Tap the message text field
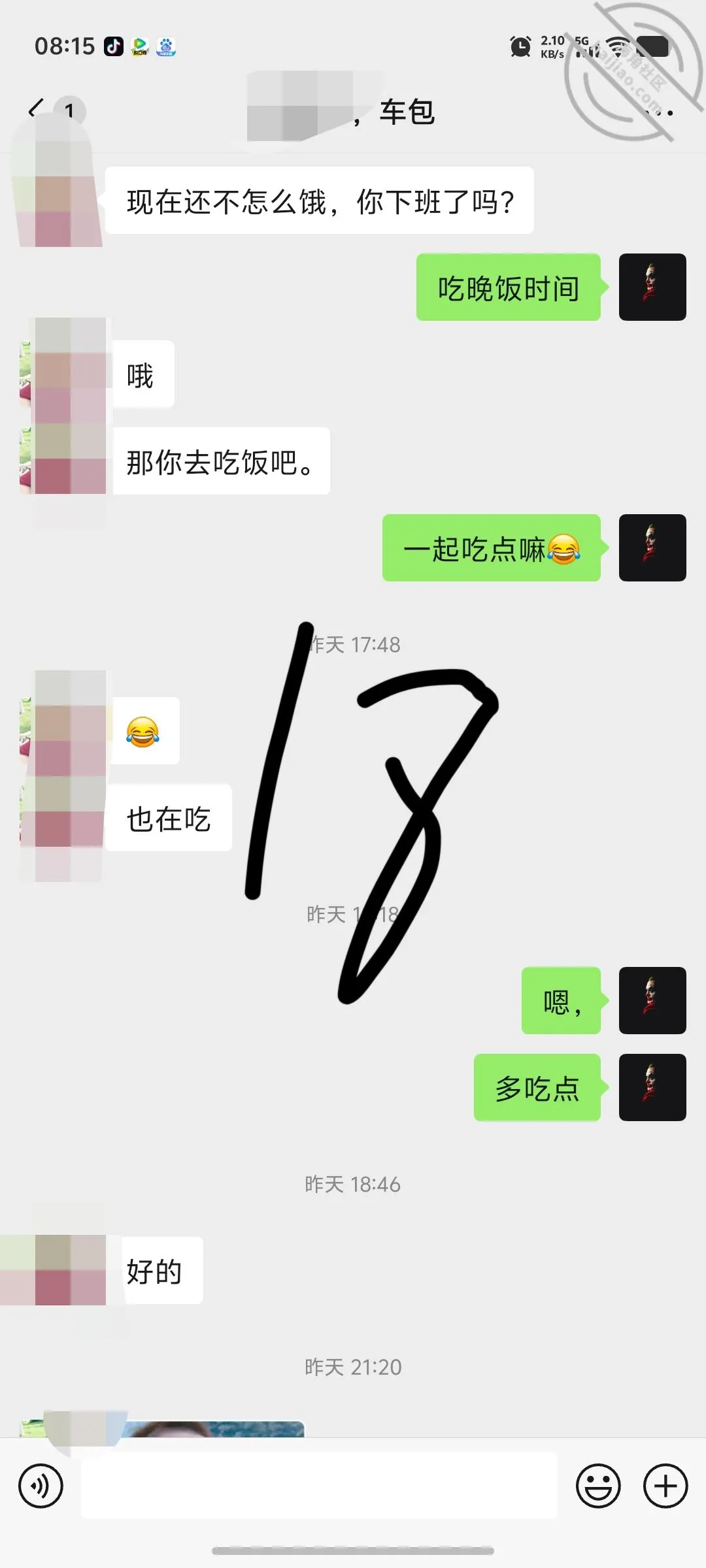Image resolution: width=706 pixels, height=1568 pixels. pyautogui.click(x=319, y=1485)
